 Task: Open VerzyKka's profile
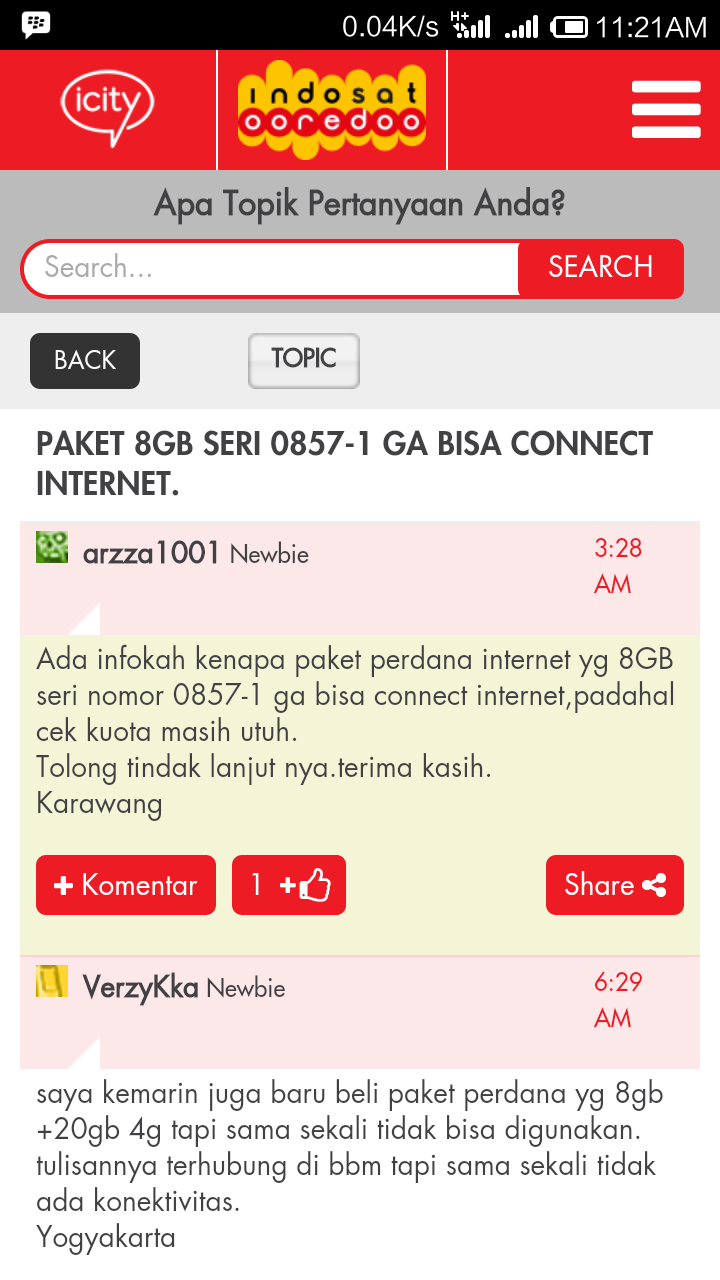(x=140, y=988)
